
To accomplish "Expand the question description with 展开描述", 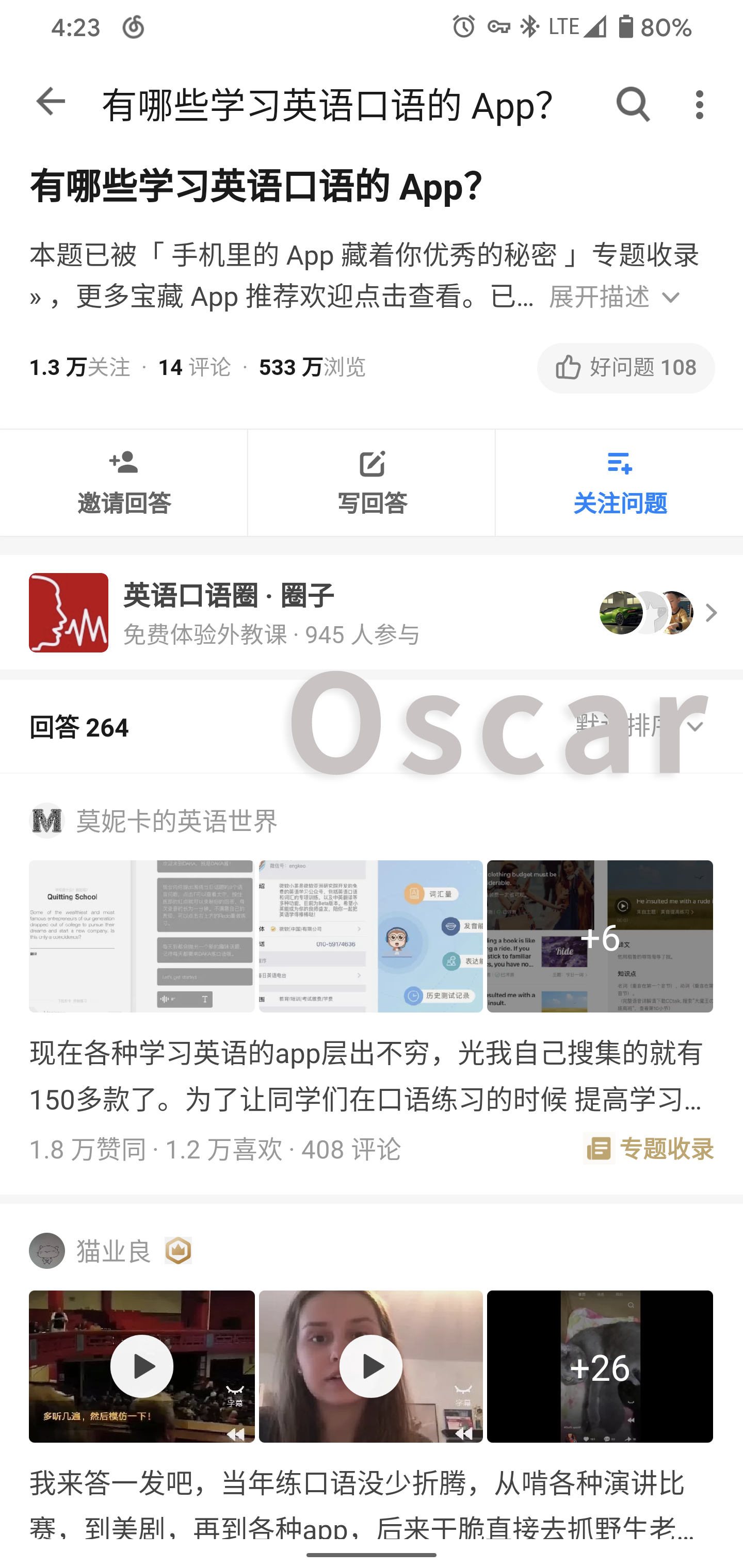I will click(614, 297).
